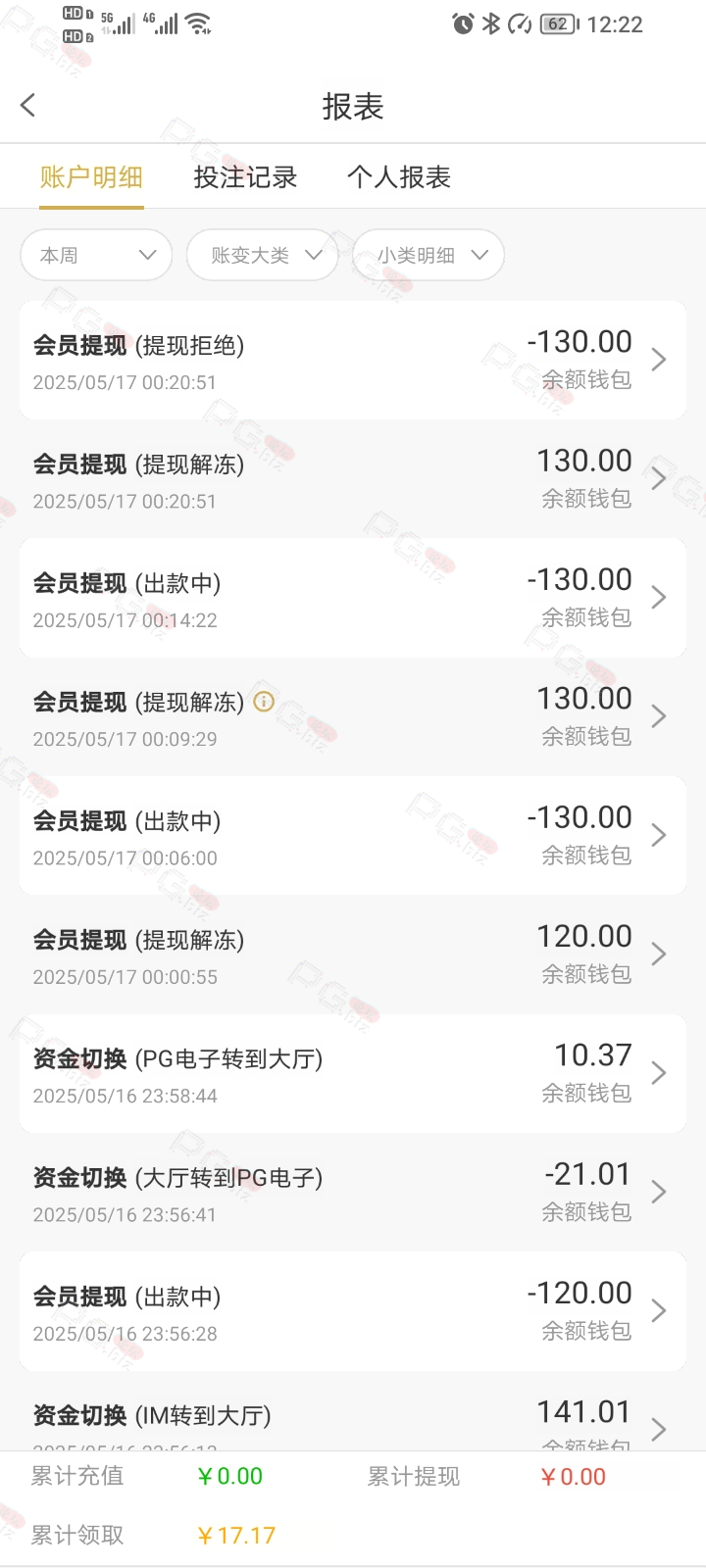Go back using the top-left arrow

28,105
